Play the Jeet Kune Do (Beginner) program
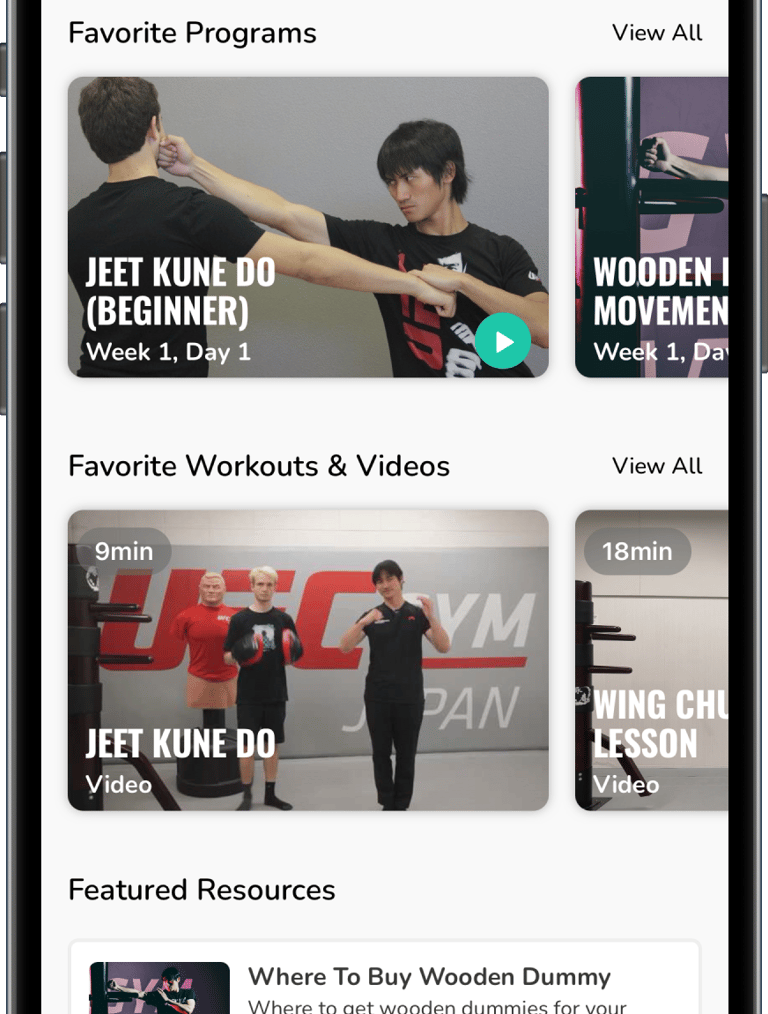The height and width of the screenshot is (1014, 768). tap(503, 341)
